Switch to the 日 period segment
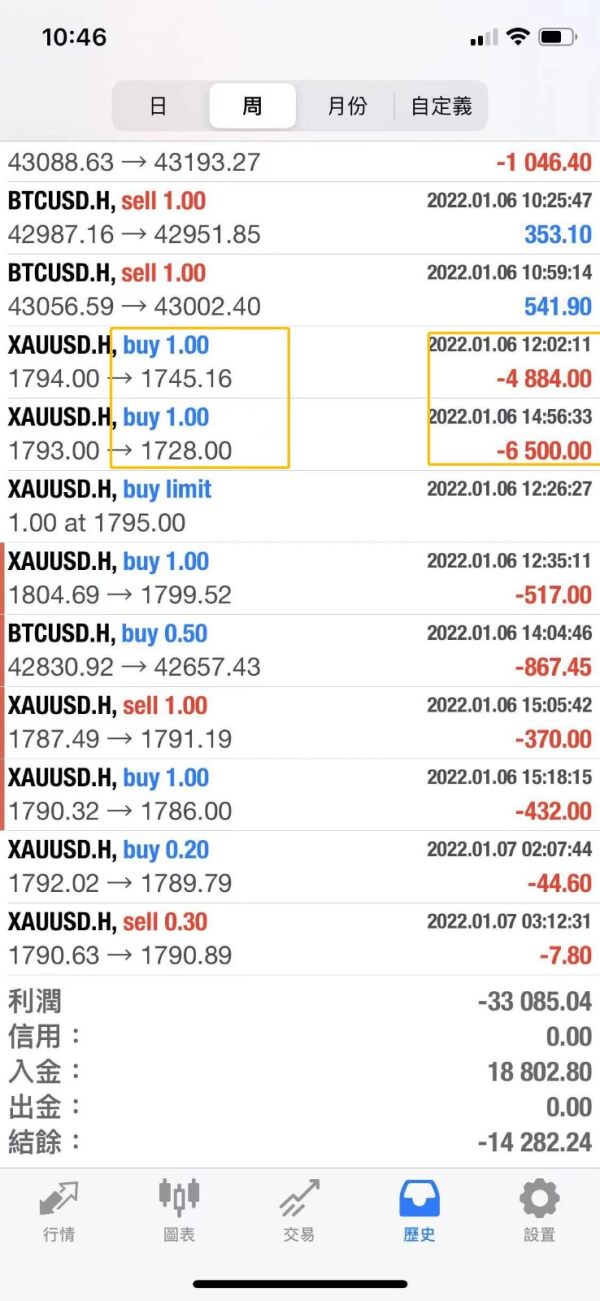 158,106
